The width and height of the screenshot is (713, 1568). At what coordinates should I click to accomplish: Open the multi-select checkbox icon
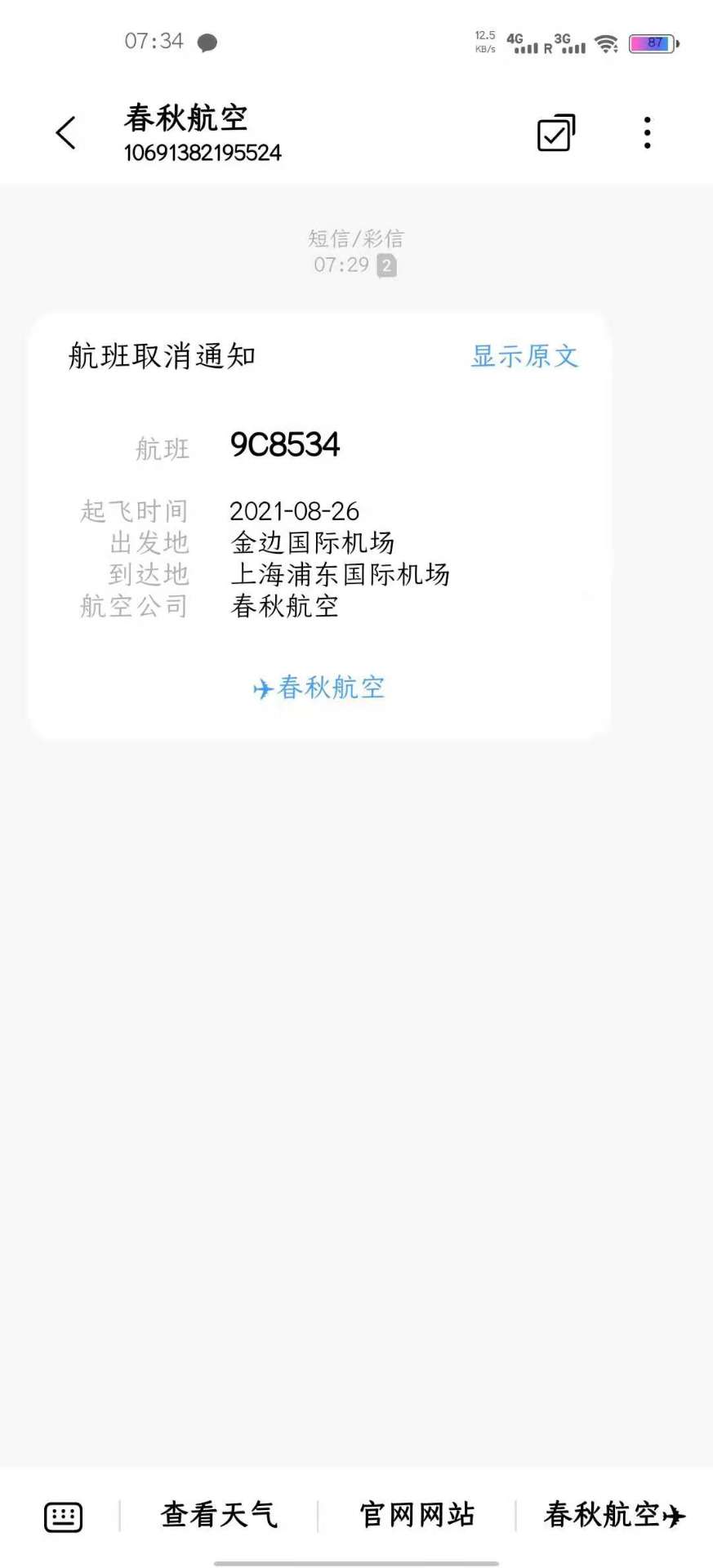556,132
